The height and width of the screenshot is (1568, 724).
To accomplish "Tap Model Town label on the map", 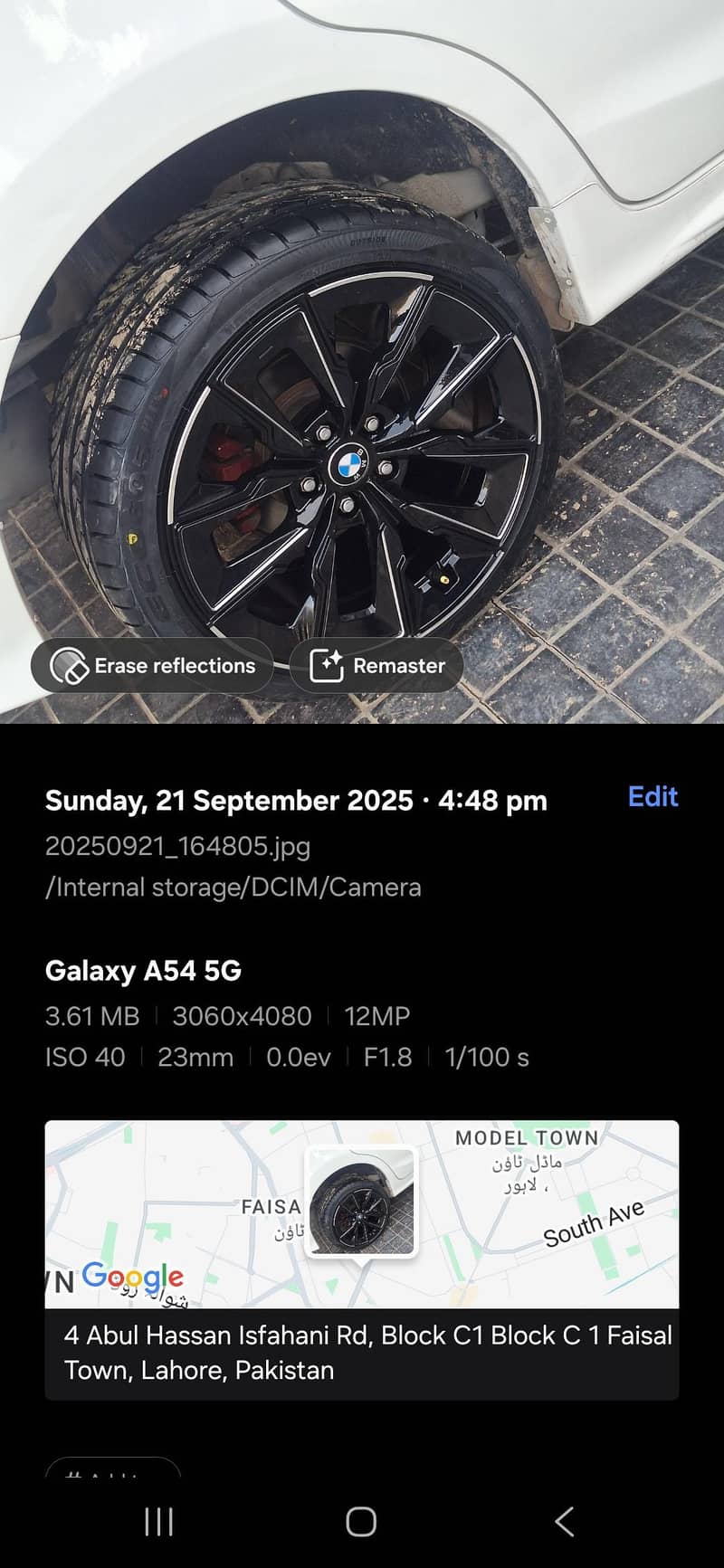I will pyautogui.click(x=530, y=1138).
